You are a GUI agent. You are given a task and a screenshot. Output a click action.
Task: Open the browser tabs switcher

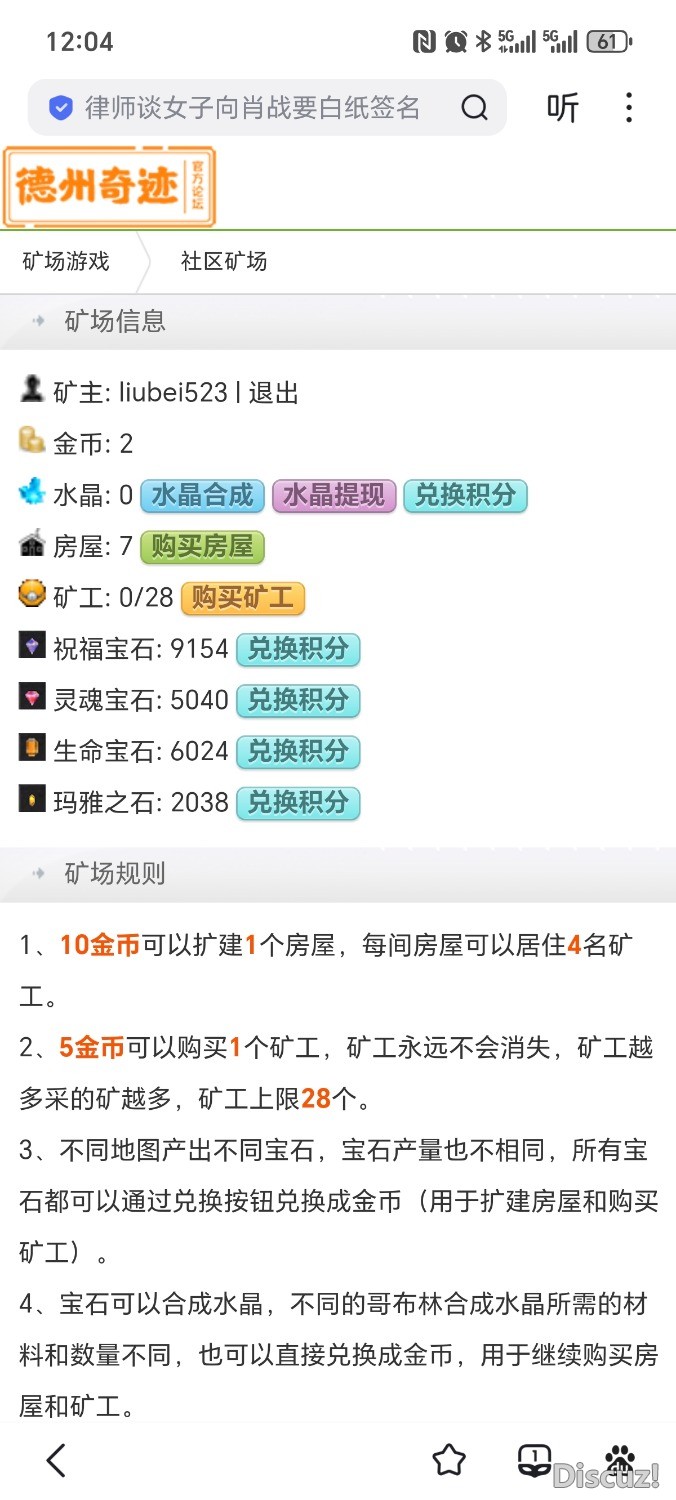(x=535, y=1461)
